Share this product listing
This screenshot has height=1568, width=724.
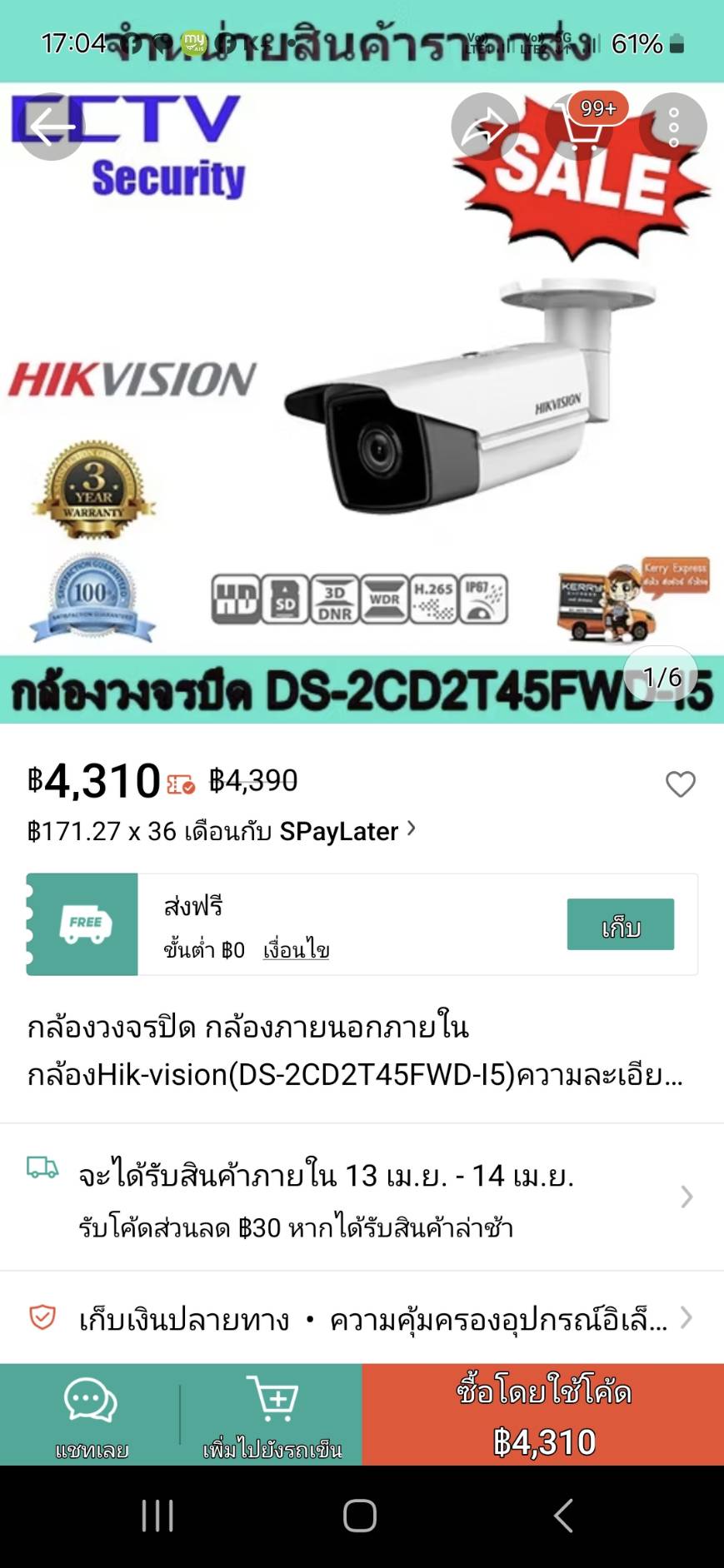[x=485, y=127]
